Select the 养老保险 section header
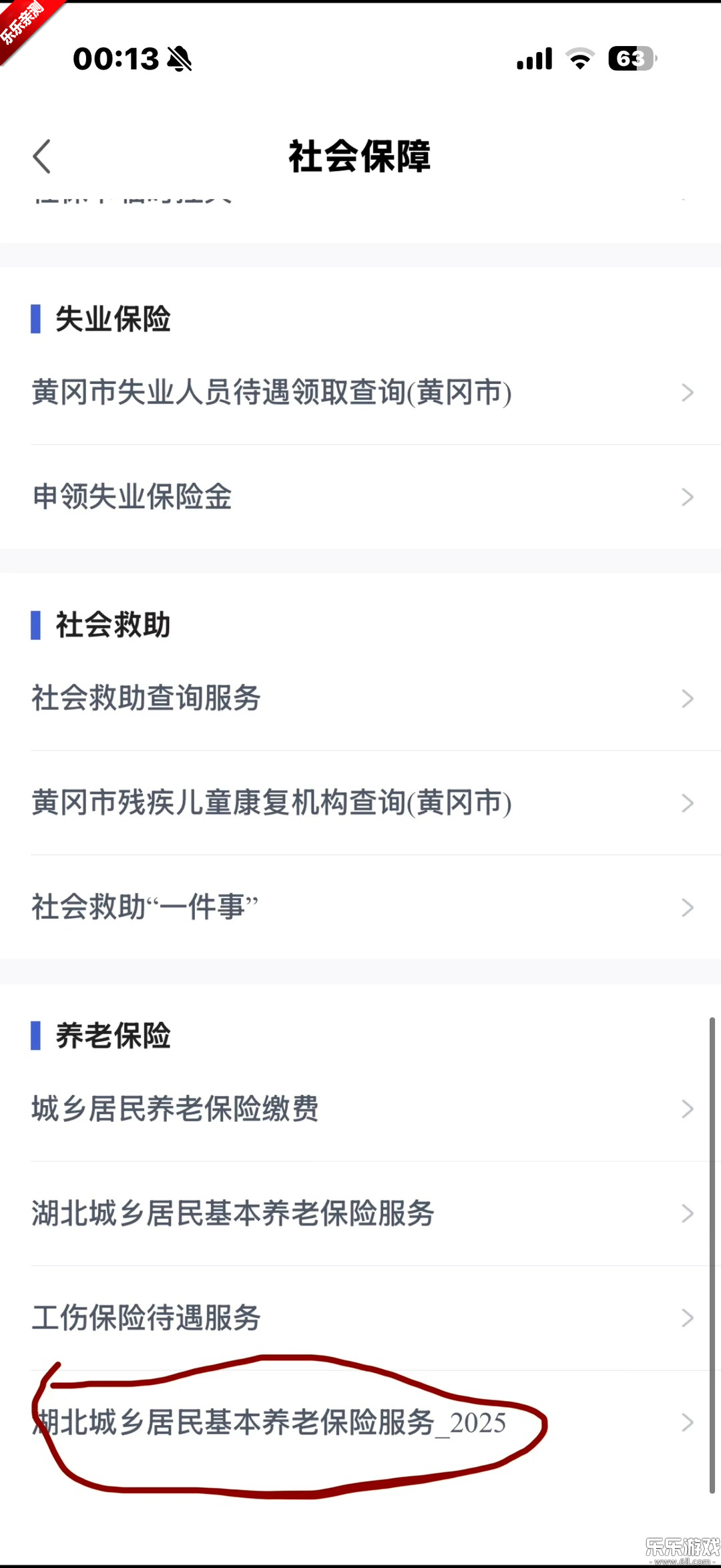The image size is (721, 1568). pos(111,1036)
